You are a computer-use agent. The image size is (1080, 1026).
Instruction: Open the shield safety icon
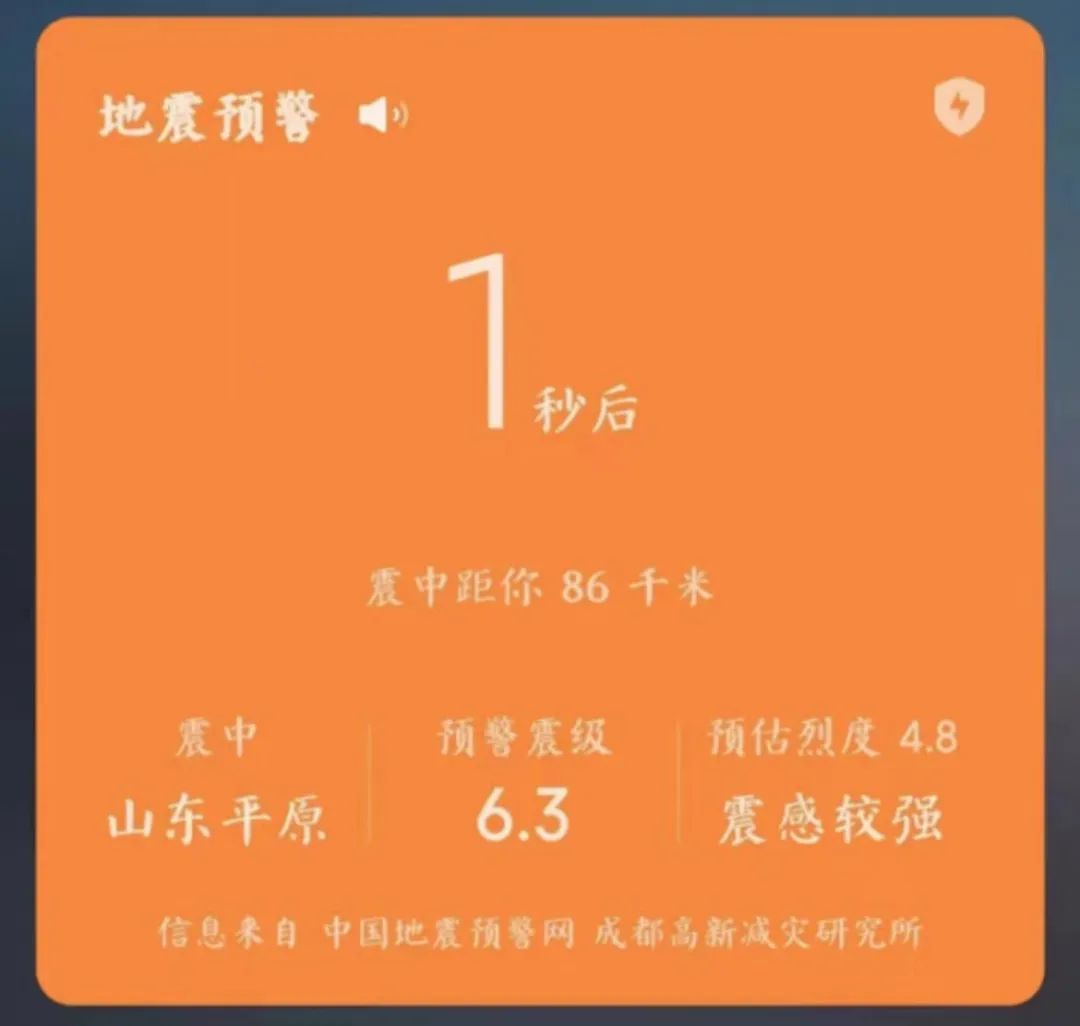click(x=959, y=108)
